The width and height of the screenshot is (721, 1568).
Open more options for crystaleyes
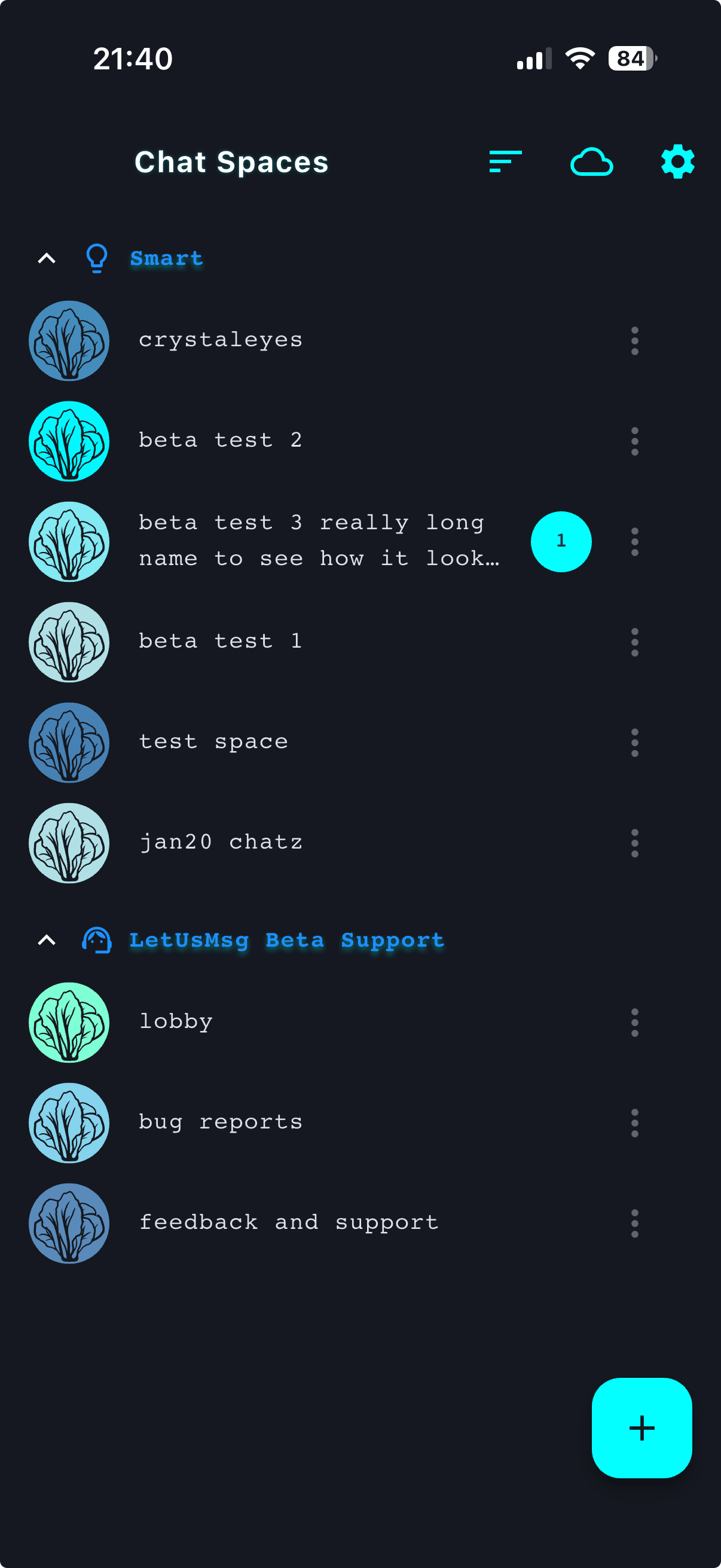point(634,341)
